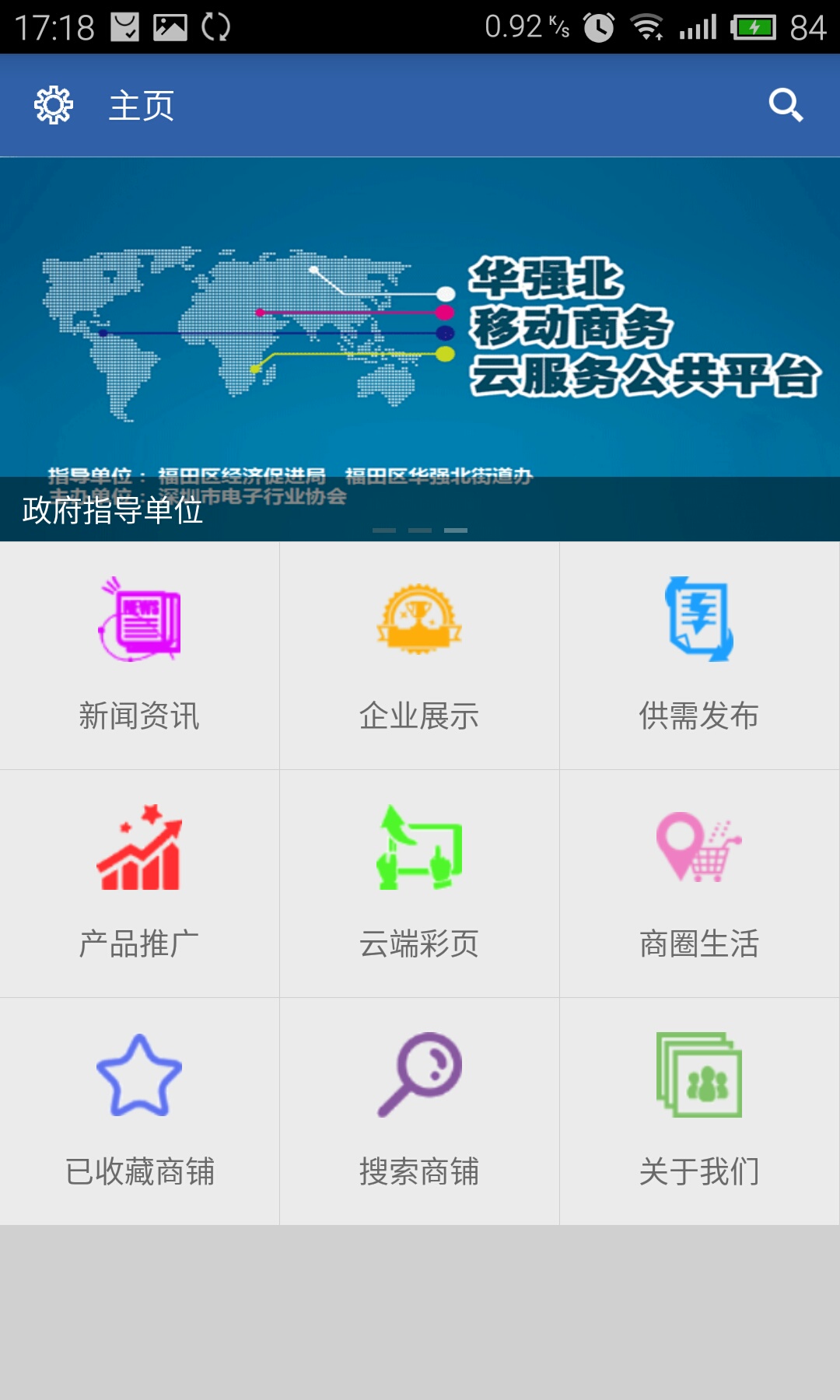Open the settings gear icon
This screenshot has width=840, height=1400.
click(x=54, y=105)
